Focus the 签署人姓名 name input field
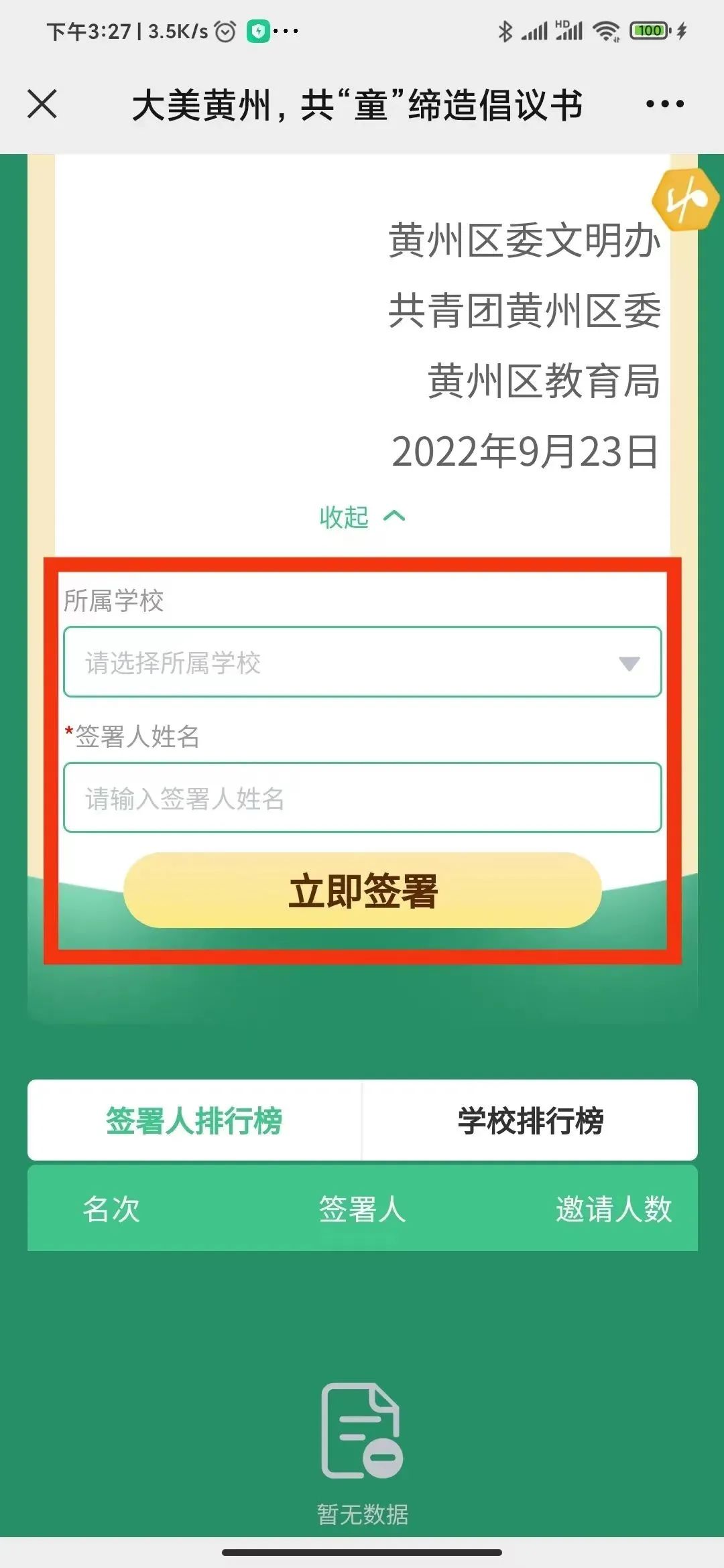The height and width of the screenshot is (1568, 724). 362,797
